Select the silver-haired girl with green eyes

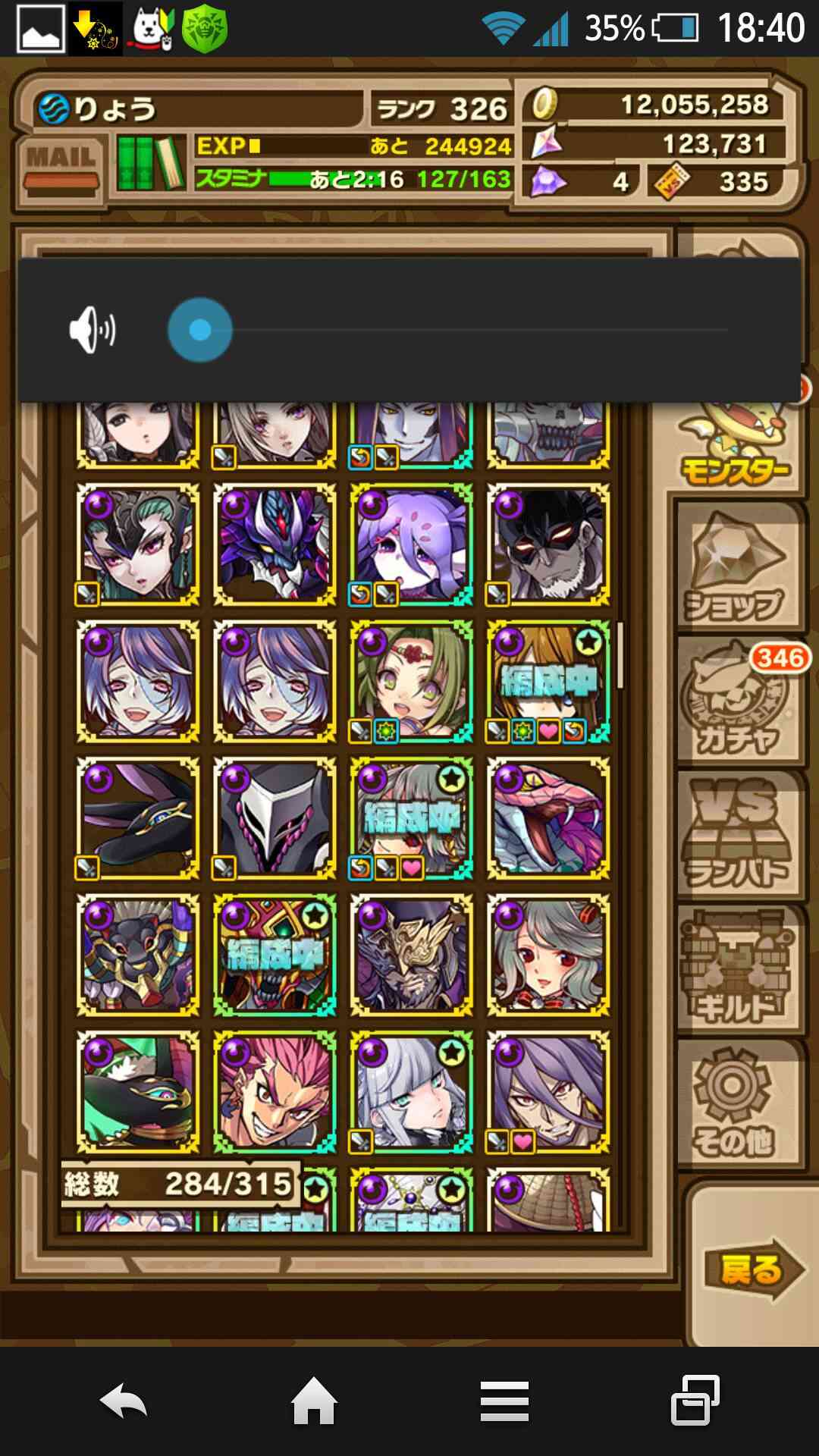[412, 1091]
